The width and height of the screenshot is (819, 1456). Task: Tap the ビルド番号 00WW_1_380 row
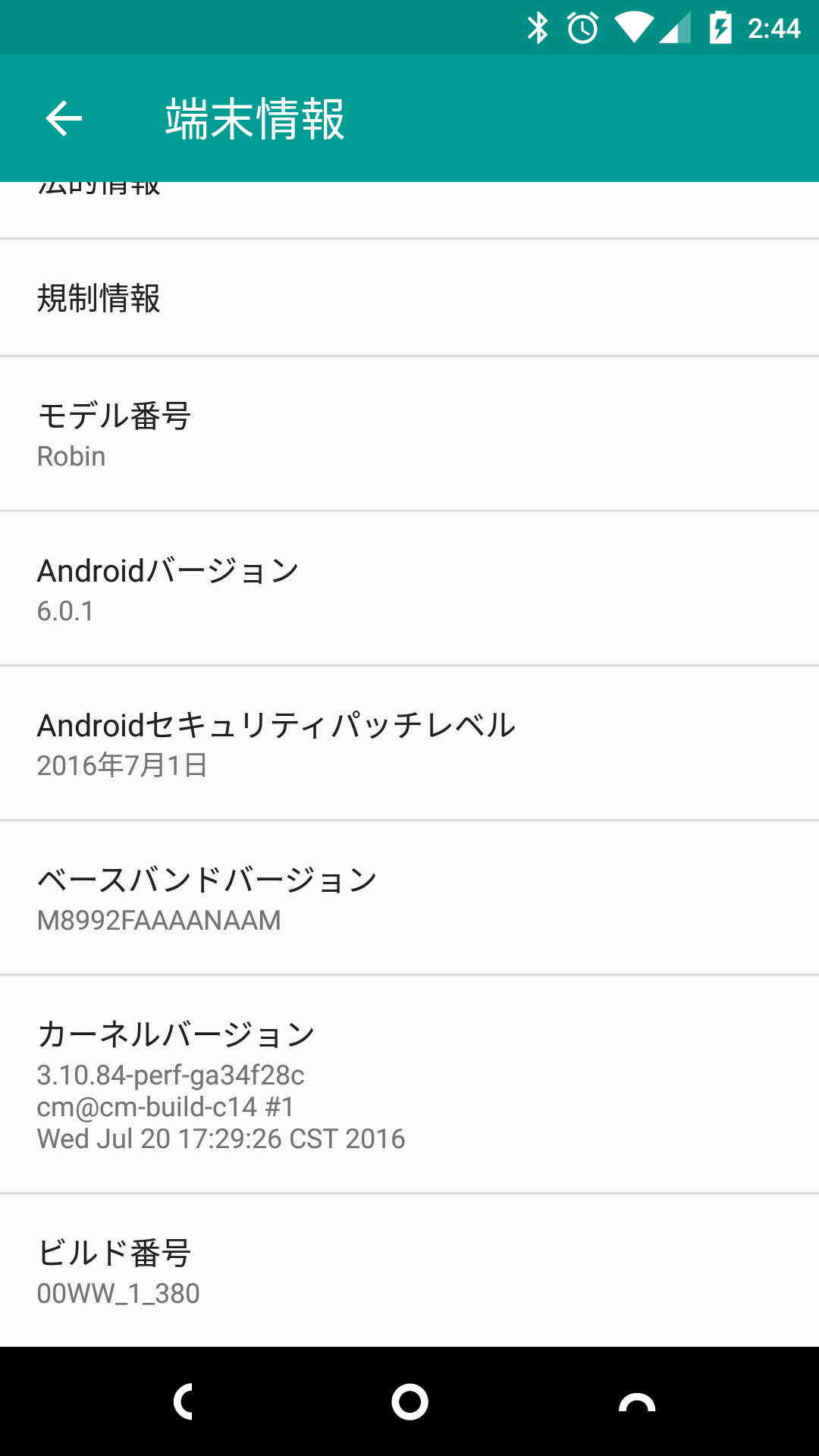409,1271
